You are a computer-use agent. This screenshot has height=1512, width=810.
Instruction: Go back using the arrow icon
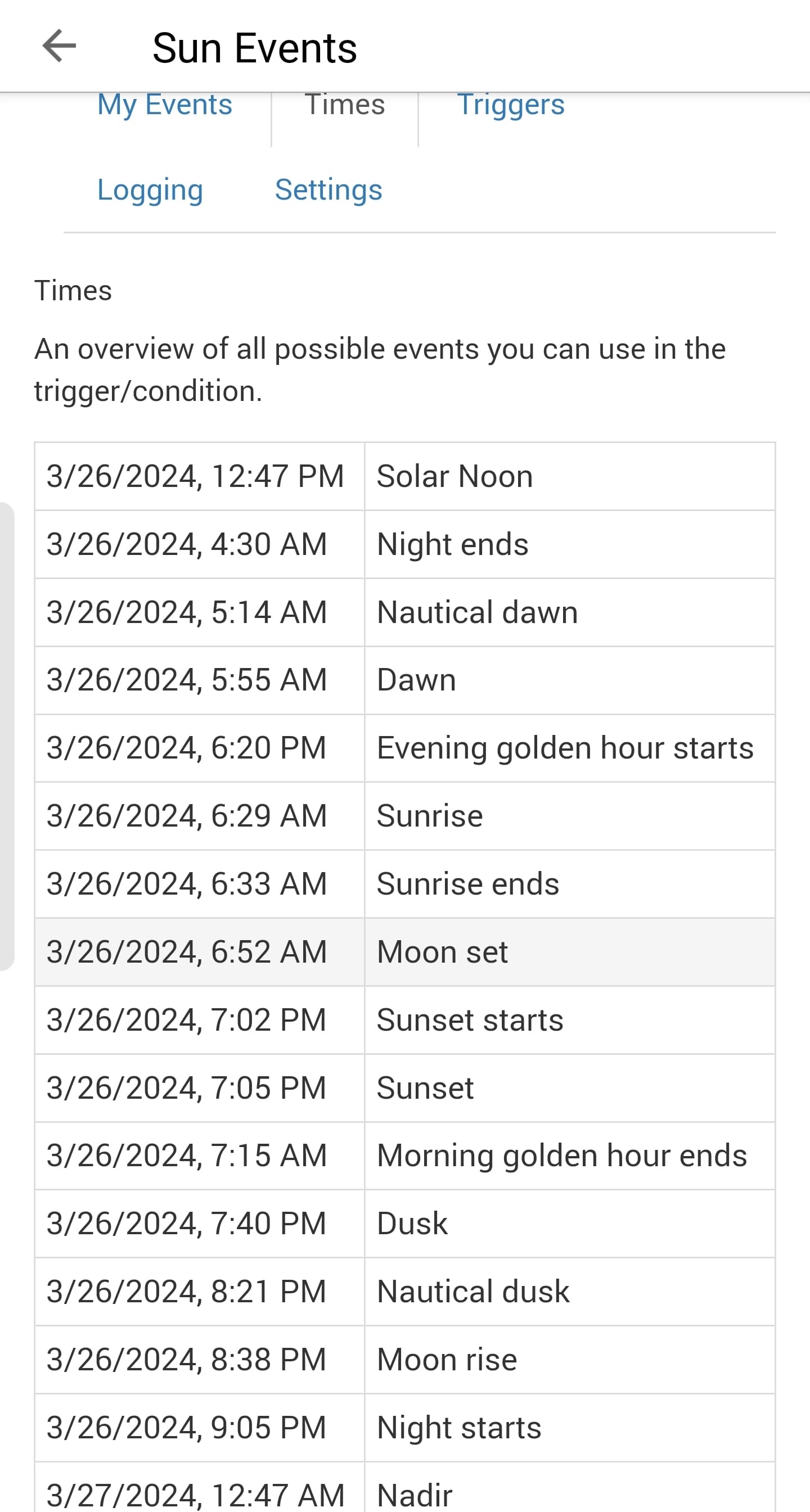click(x=59, y=46)
